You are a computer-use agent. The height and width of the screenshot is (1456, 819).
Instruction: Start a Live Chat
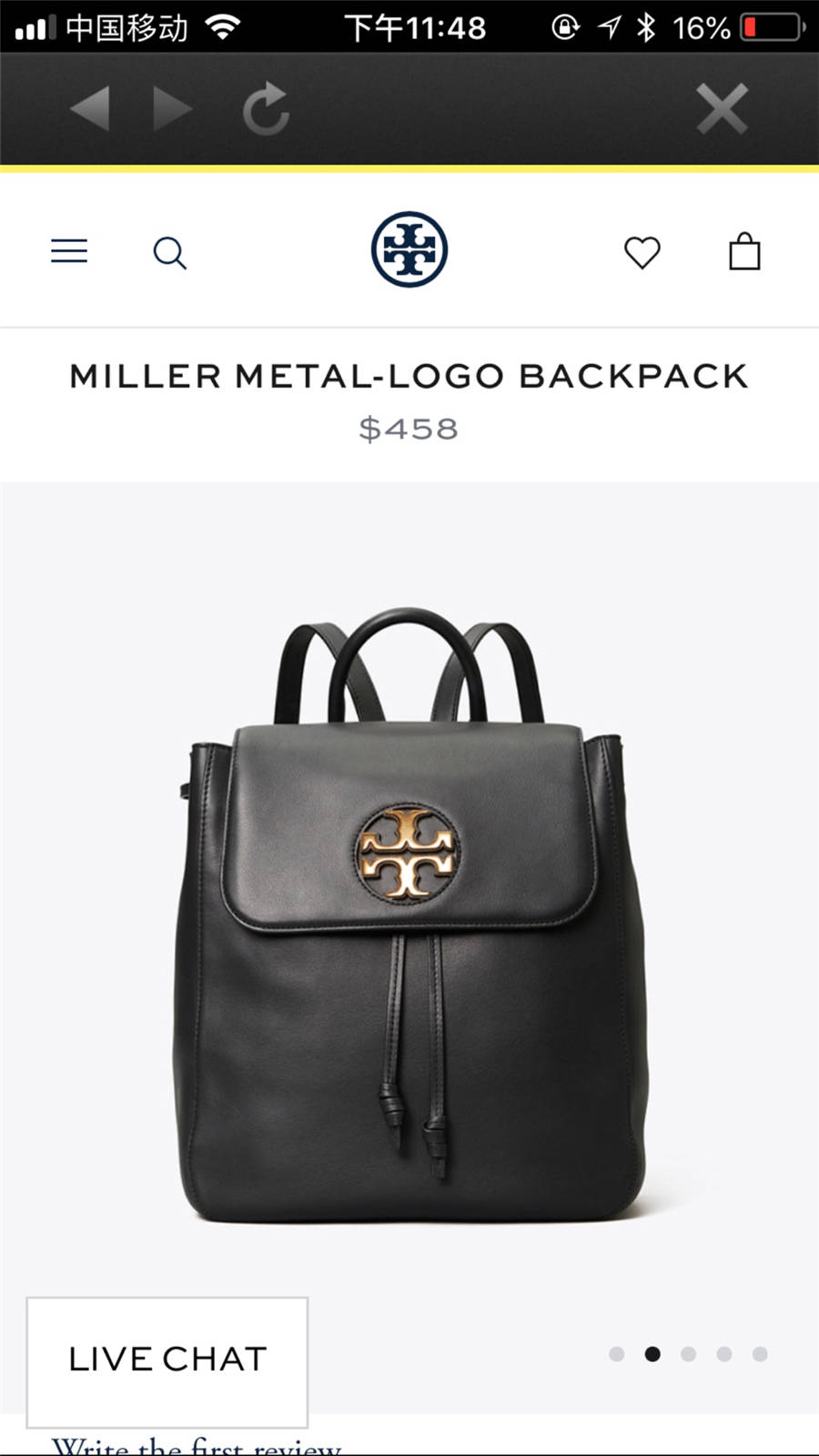coord(167,1360)
